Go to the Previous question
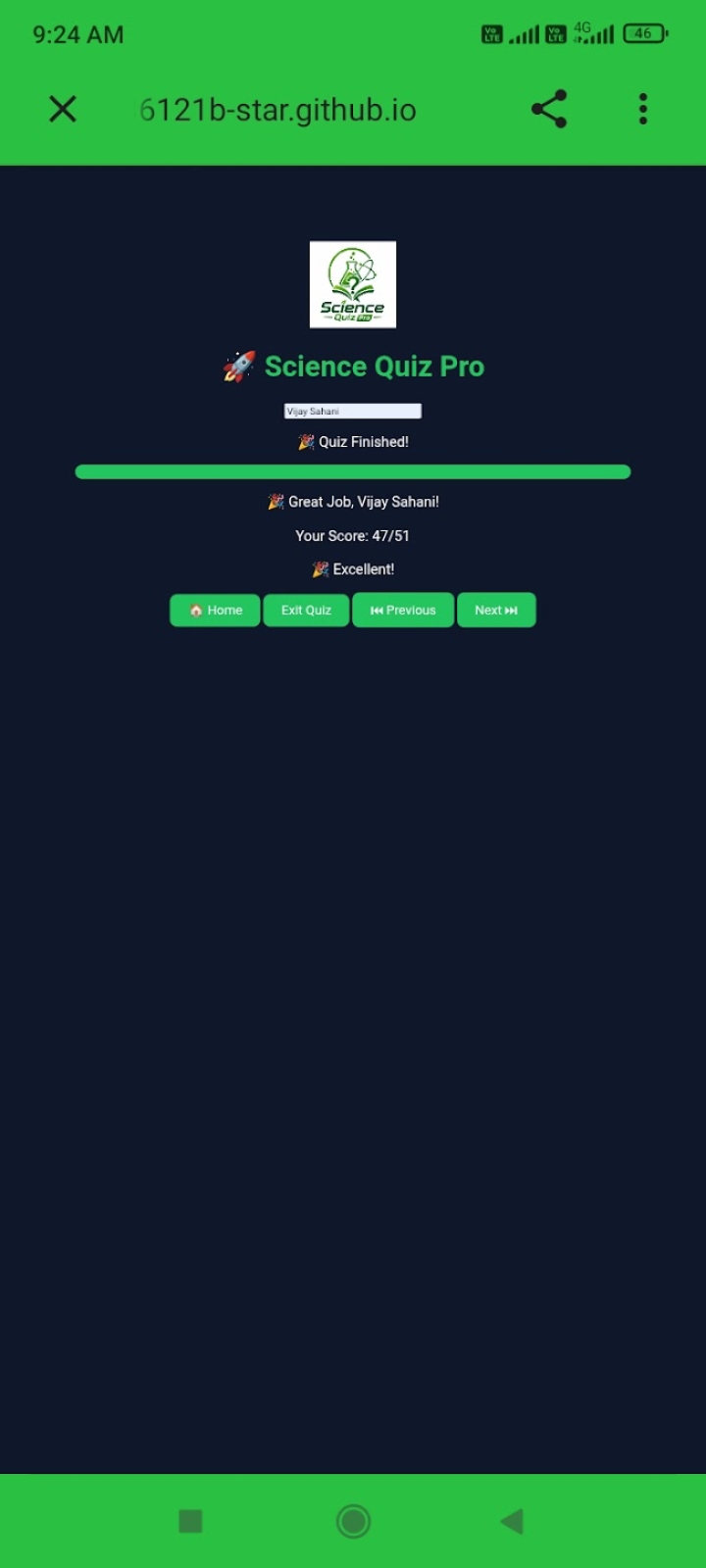706x1568 pixels. point(403,610)
